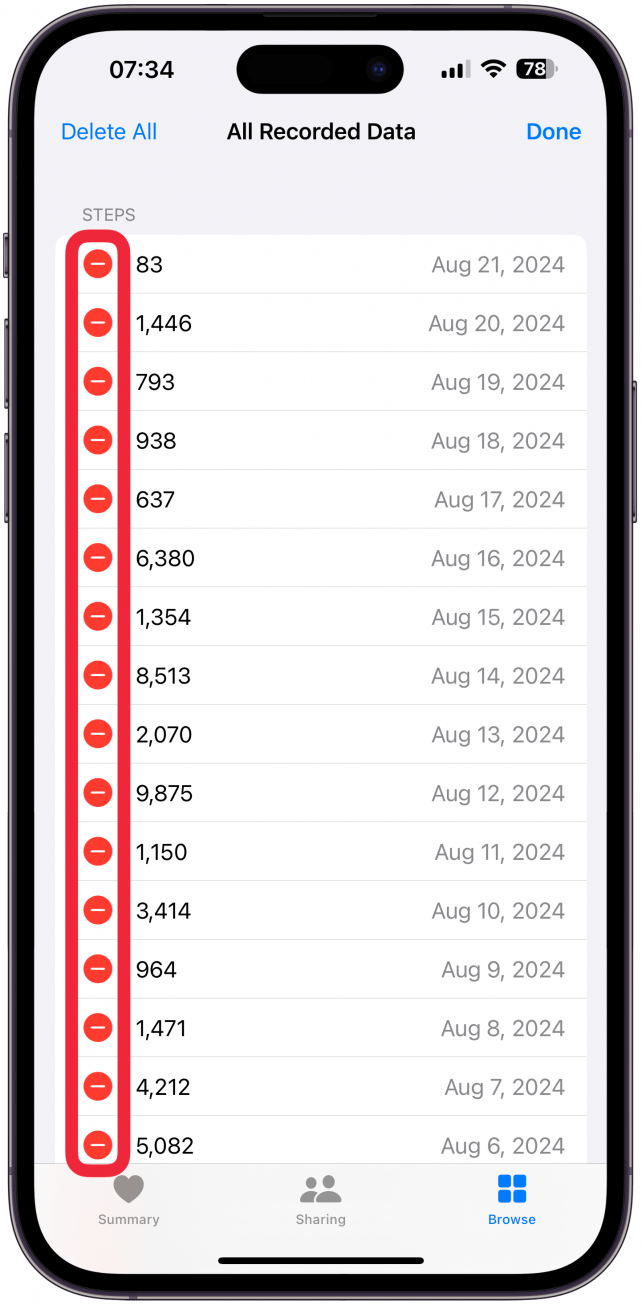The width and height of the screenshot is (642, 1305).
Task: Tap minus icon for Aug 15, 2024
Action: (98, 617)
